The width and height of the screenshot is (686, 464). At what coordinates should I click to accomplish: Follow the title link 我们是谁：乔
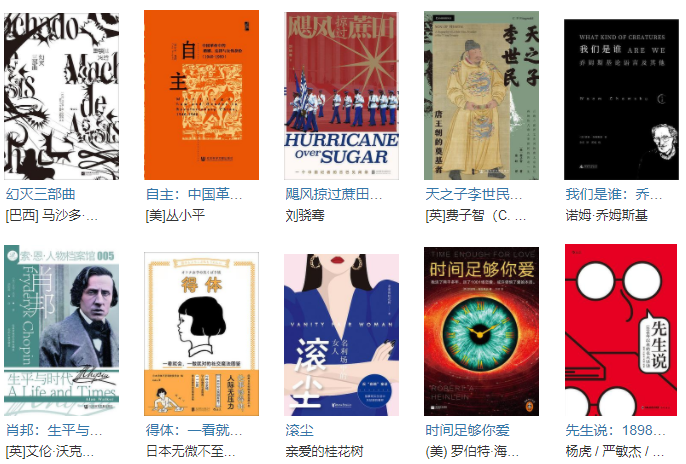pyautogui.click(x=613, y=194)
